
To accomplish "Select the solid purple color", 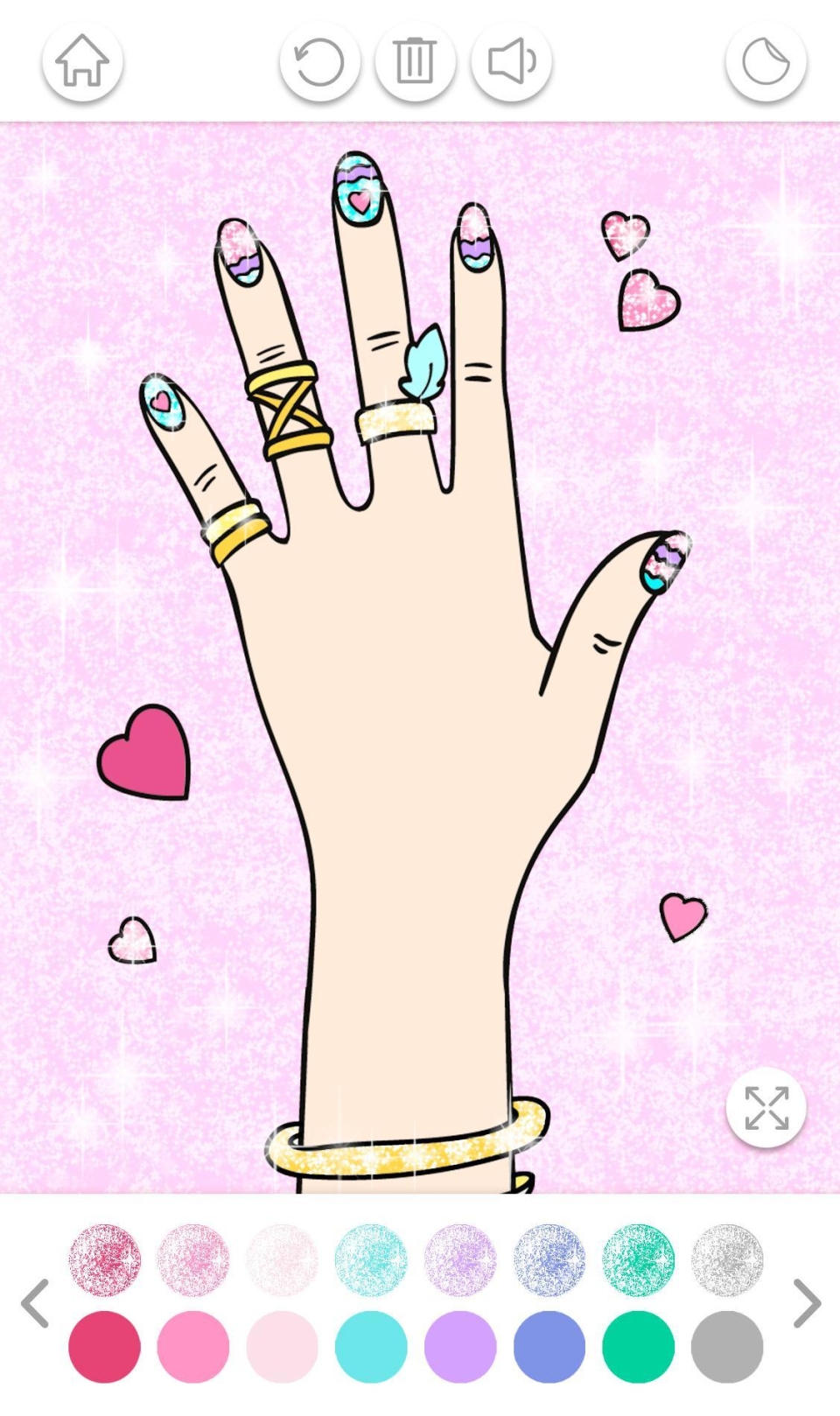I will (460, 1347).
